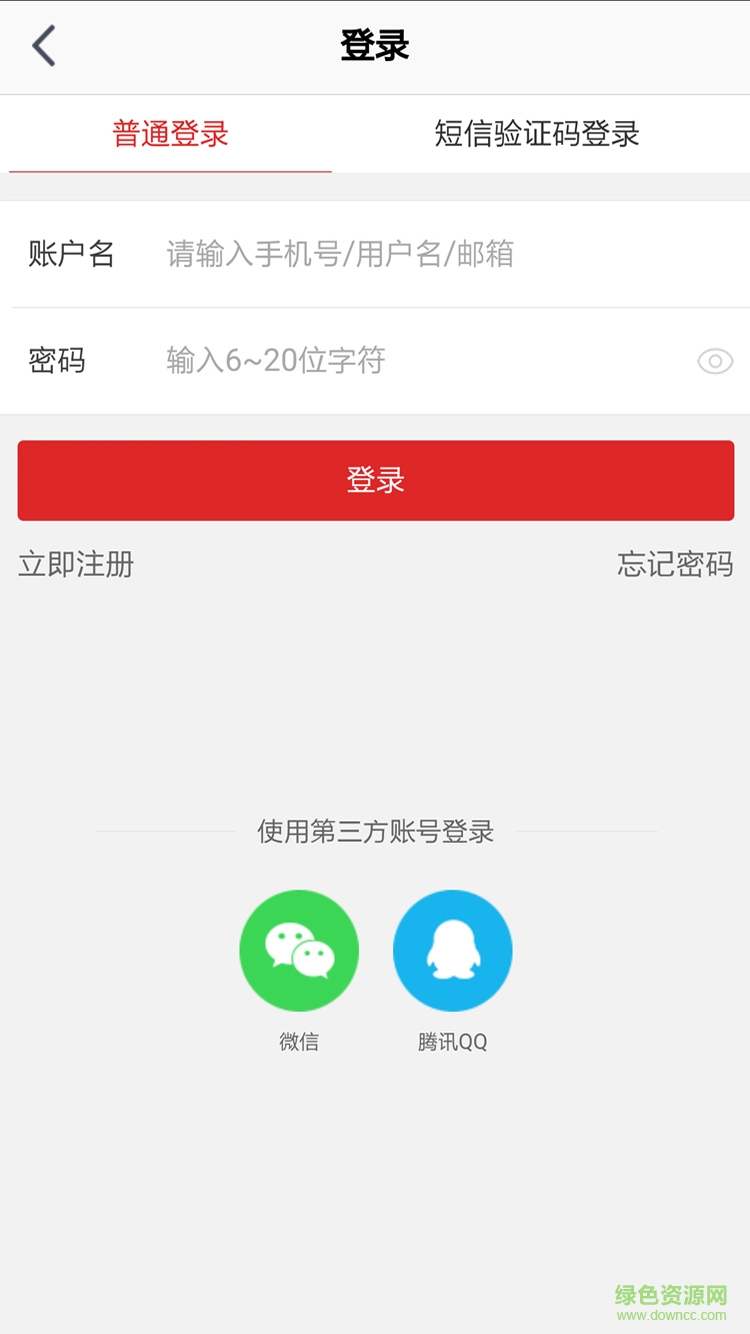Image resolution: width=750 pixels, height=1334 pixels.
Task: Open the 立即注册 registration link
Action: [75, 564]
